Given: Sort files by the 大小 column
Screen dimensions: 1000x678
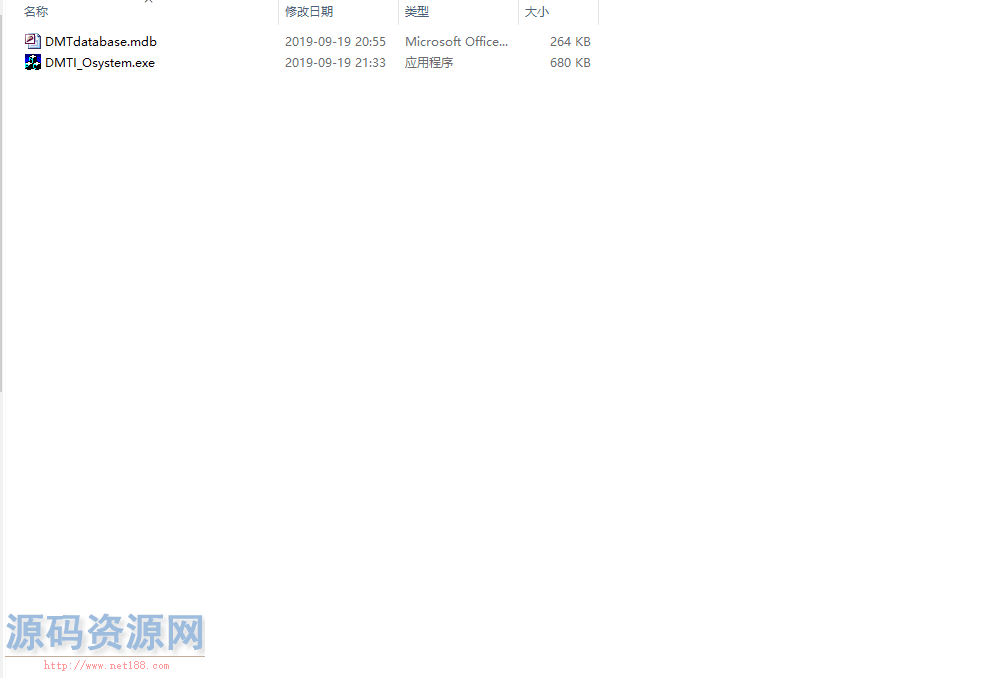Looking at the screenshot, I should coord(537,12).
